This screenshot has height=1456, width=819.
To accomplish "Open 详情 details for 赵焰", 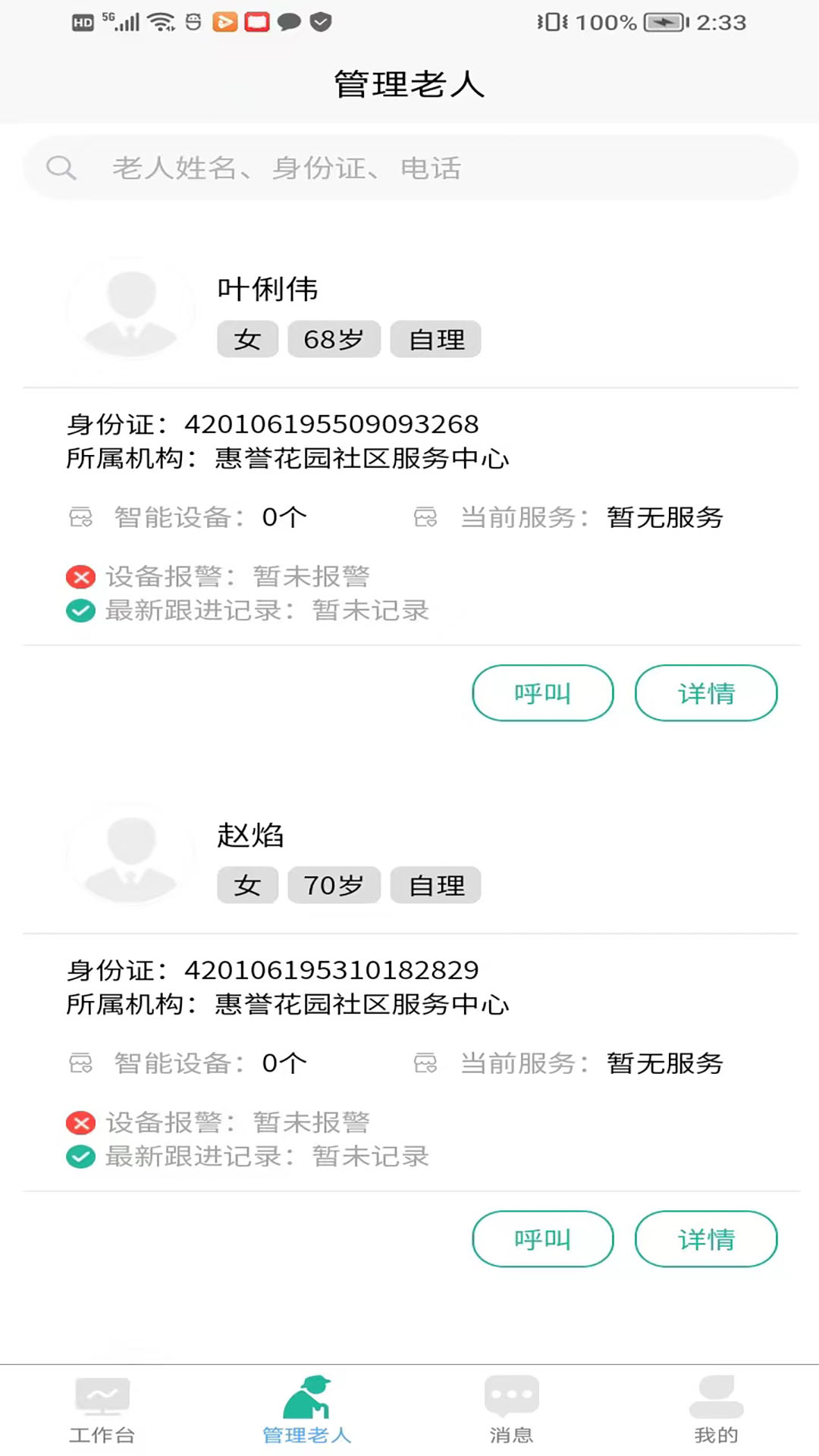I will coord(706,1239).
